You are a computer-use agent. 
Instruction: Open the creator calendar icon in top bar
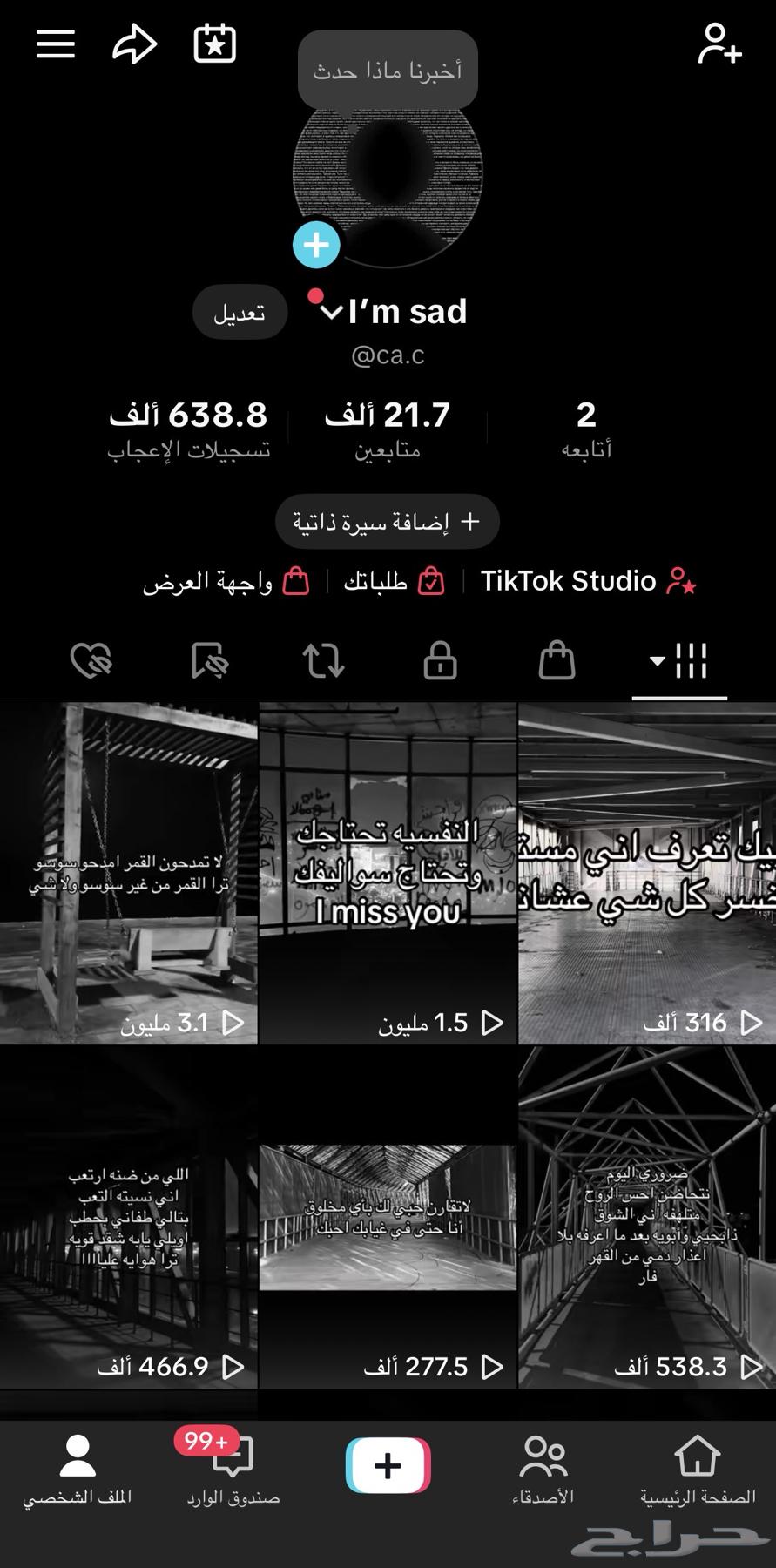[214, 44]
